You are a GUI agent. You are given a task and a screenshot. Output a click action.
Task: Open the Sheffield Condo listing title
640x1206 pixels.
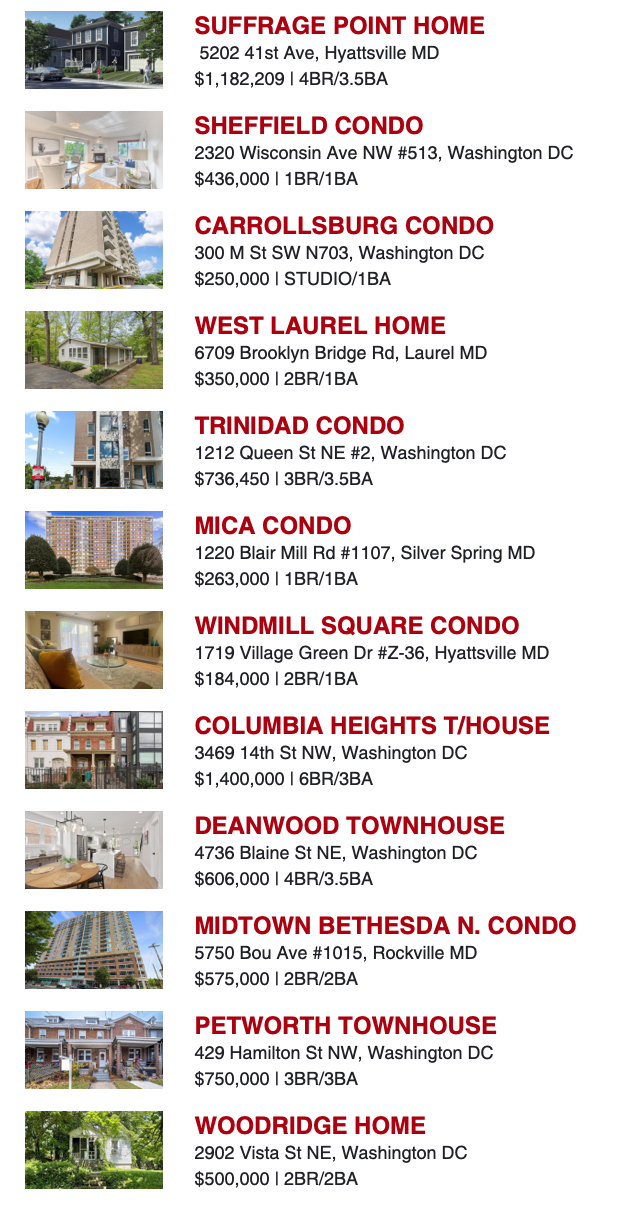[x=309, y=126]
